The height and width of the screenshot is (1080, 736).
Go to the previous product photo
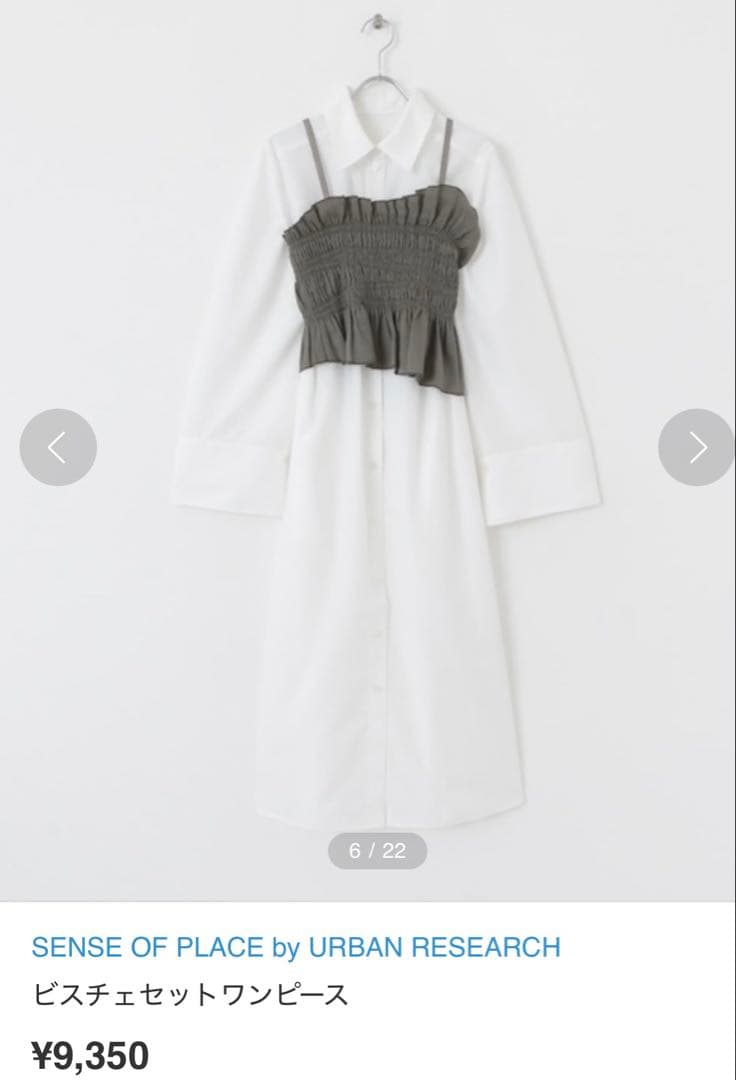pos(58,447)
